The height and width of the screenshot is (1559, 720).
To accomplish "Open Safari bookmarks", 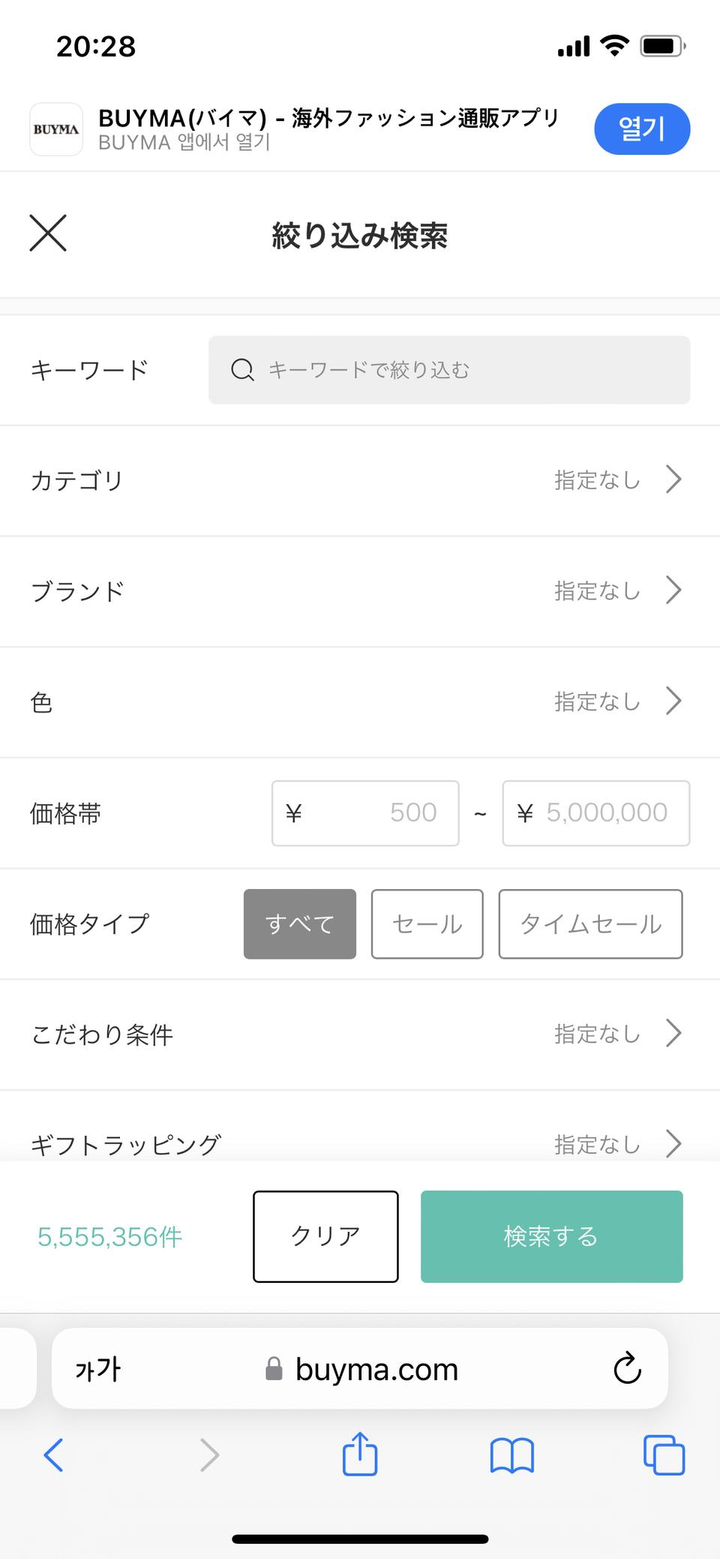I will [x=512, y=1455].
